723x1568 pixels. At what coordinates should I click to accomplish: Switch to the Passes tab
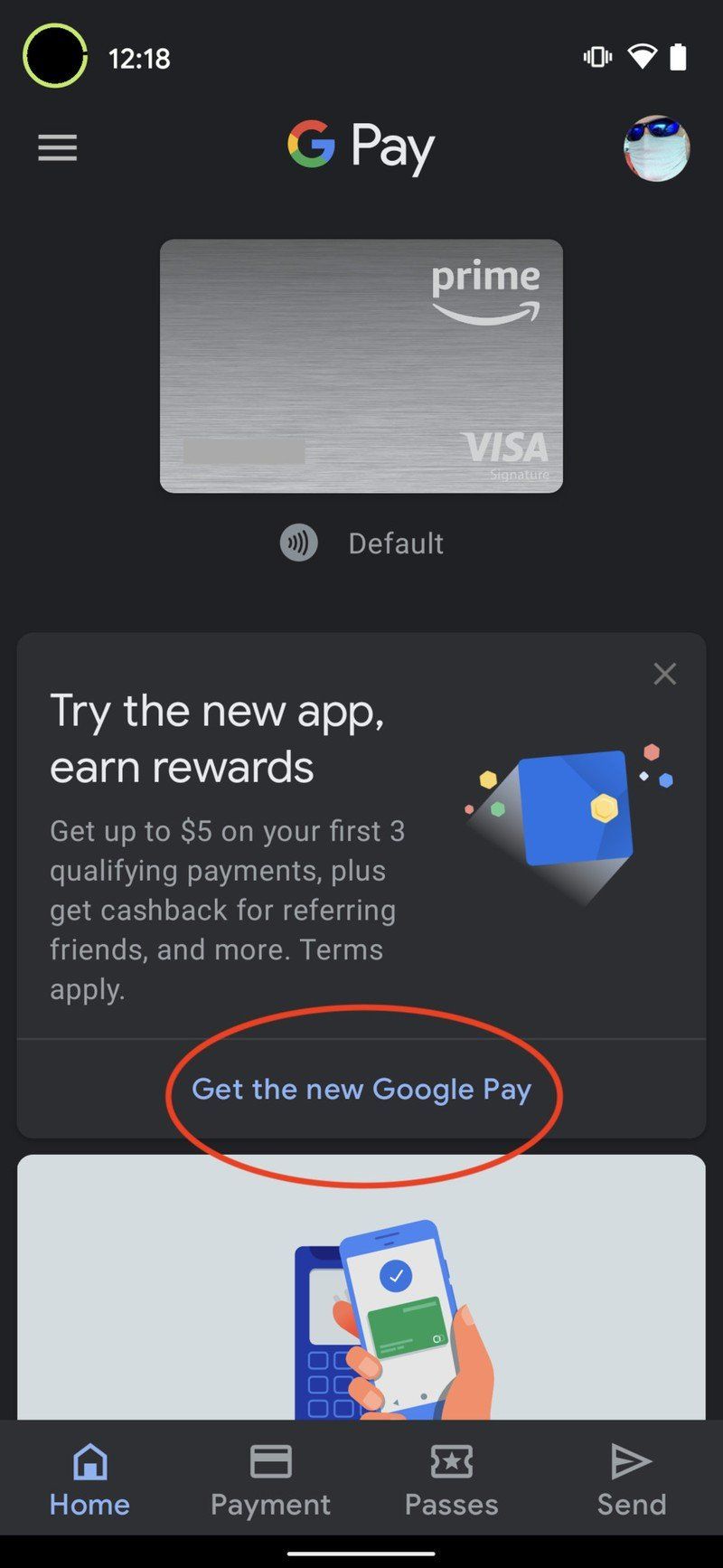[451, 1480]
